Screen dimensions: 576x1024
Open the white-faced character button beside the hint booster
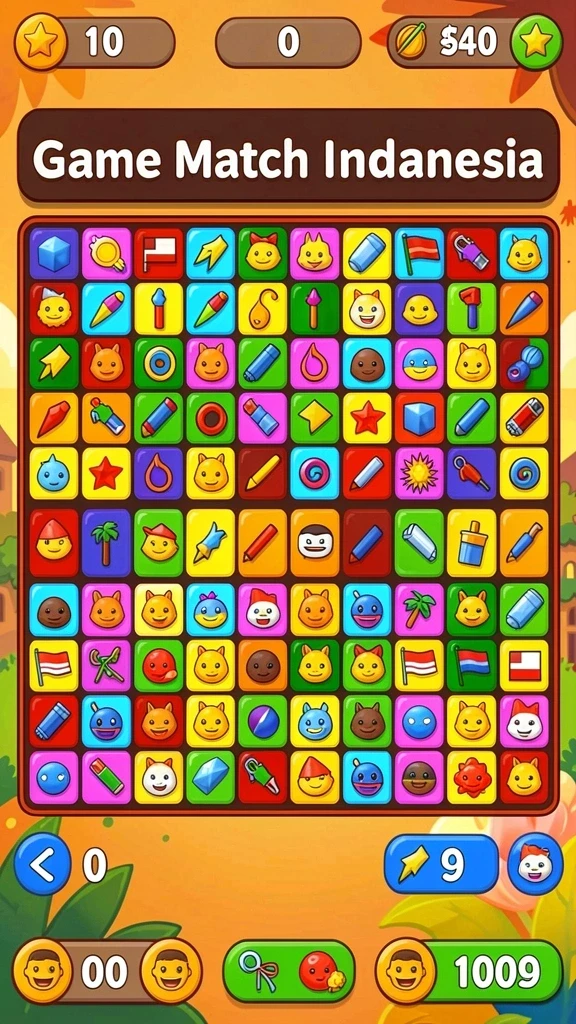coord(535,864)
